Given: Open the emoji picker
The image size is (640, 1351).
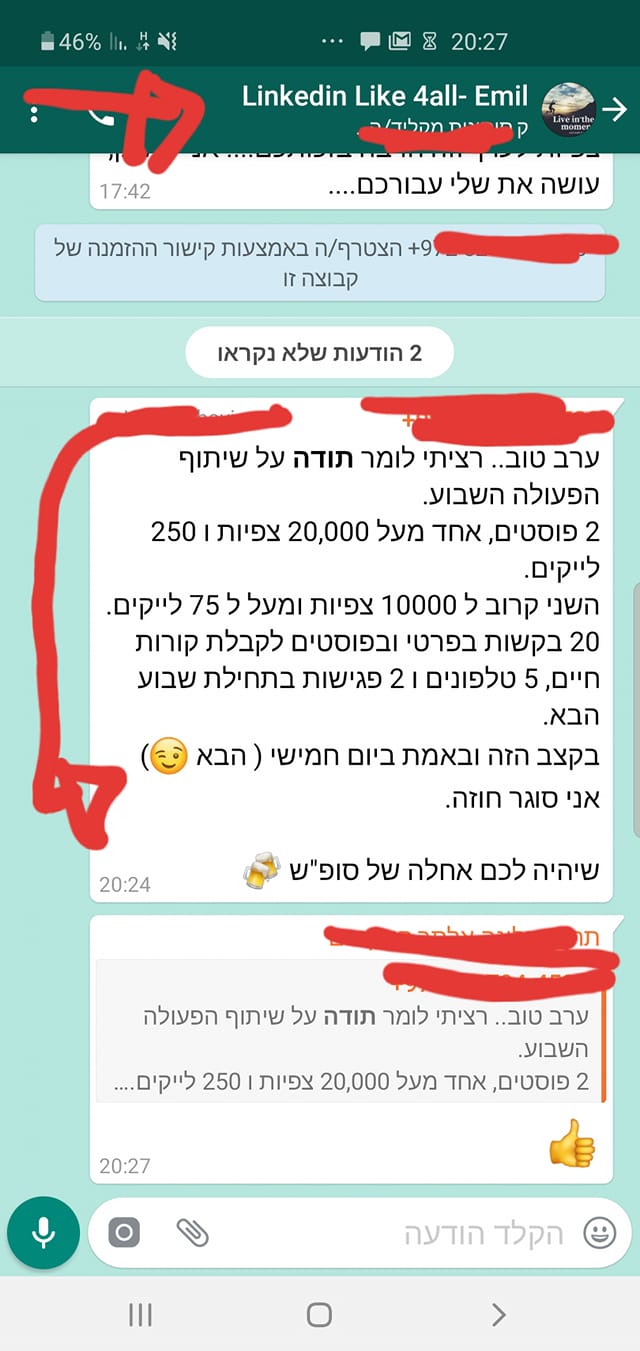Looking at the screenshot, I should tap(599, 1232).
